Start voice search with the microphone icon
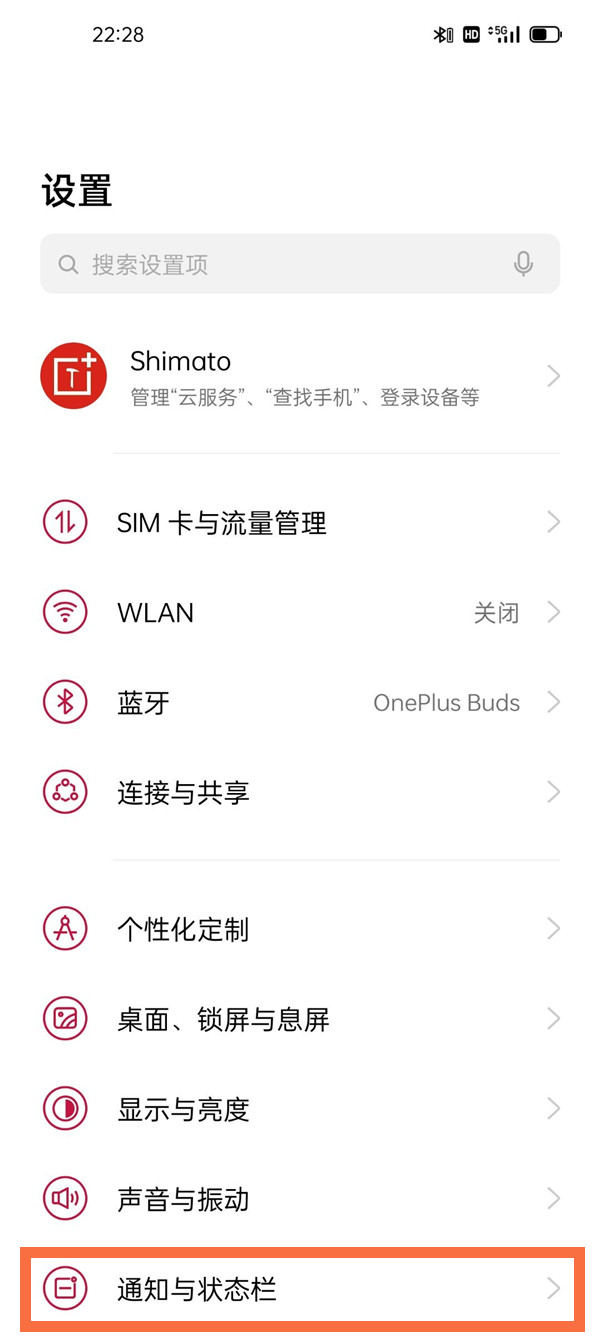The width and height of the screenshot is (600, 1340). tap(523, 264)
